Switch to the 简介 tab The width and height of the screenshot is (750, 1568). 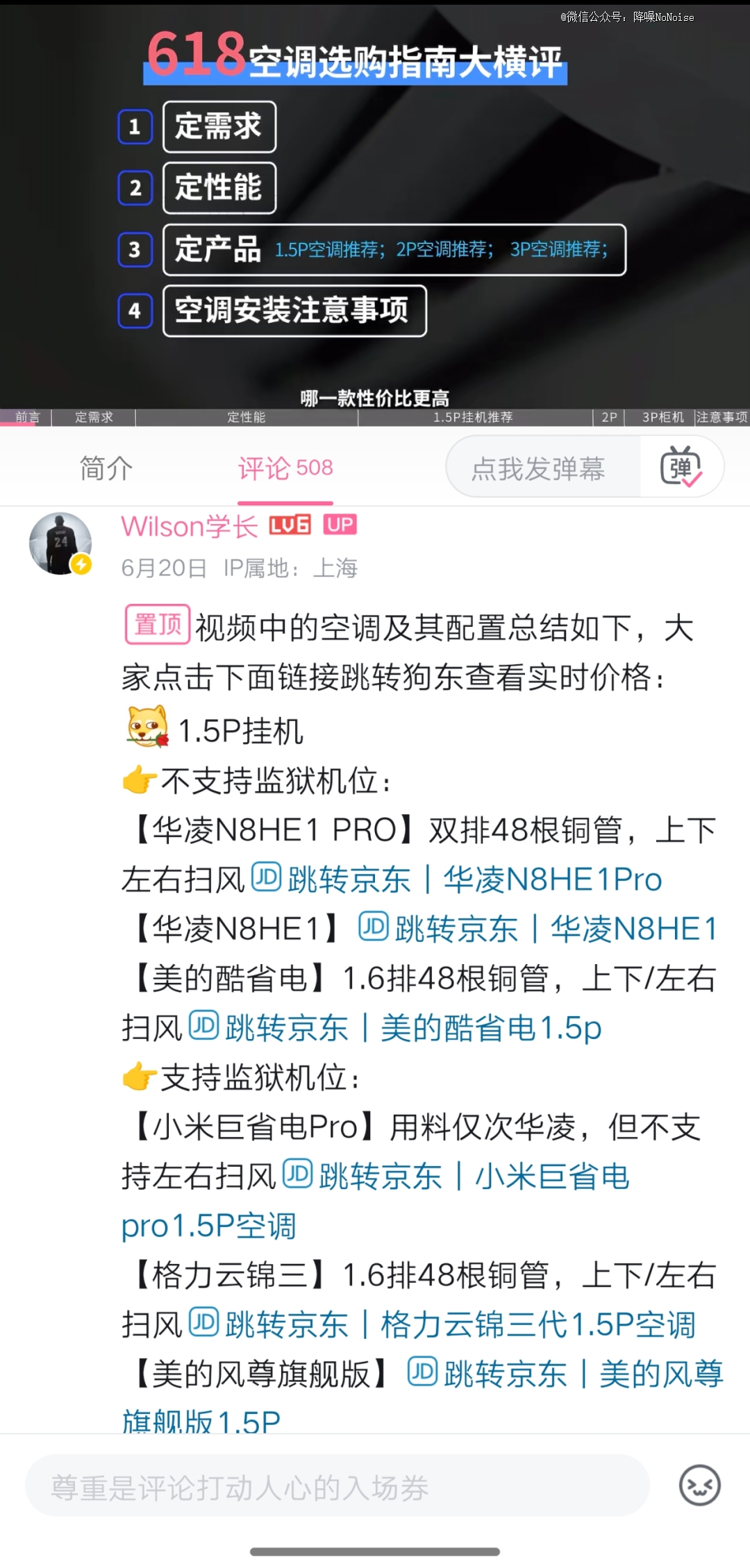click(106, 469)
